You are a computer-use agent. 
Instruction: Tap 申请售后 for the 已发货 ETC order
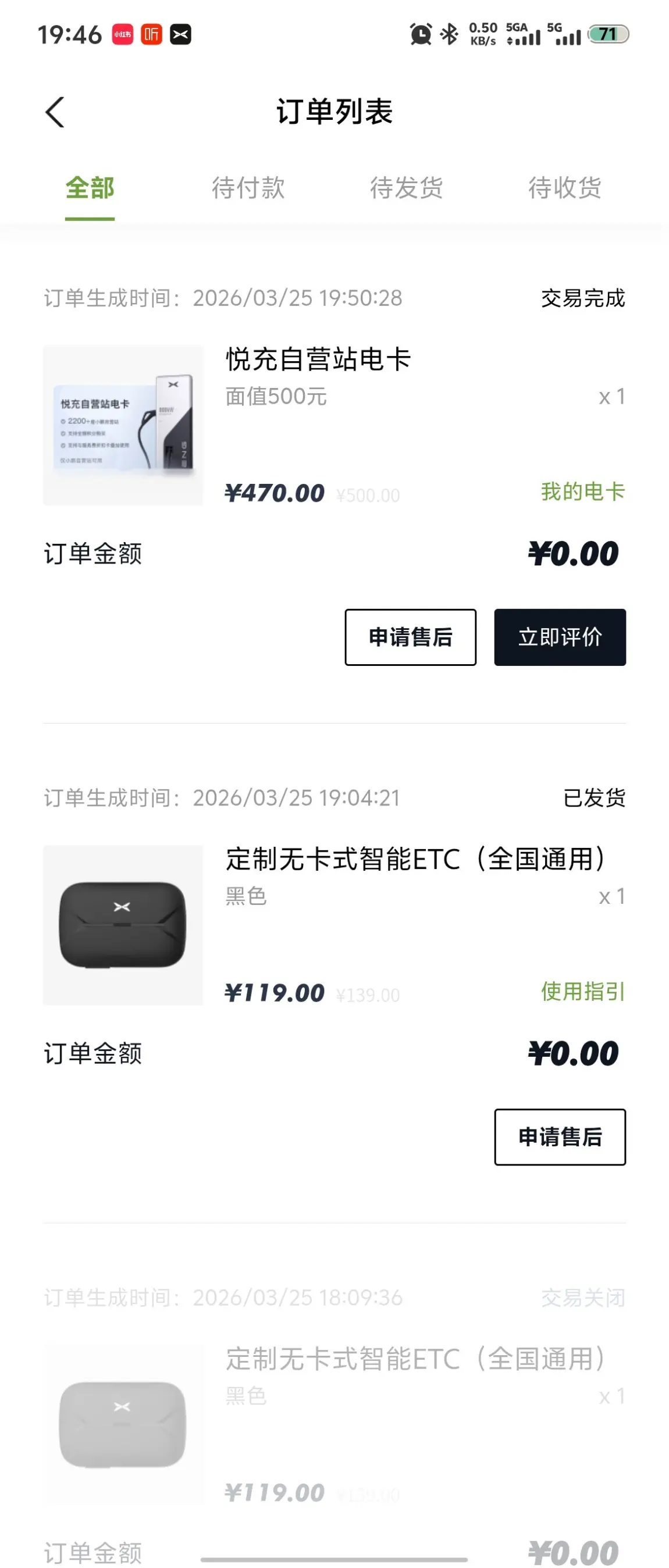click(560, 1137)
